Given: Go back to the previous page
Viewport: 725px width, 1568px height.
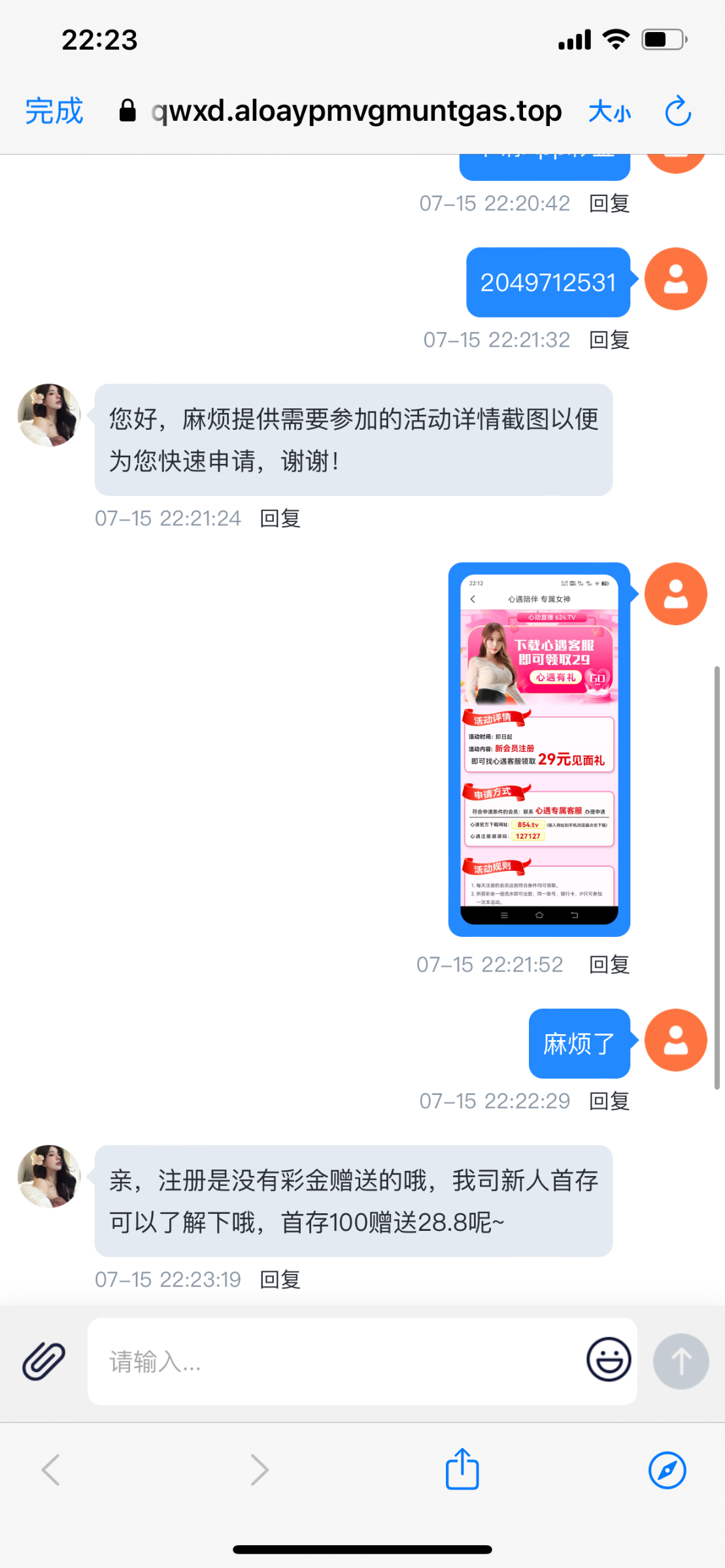Looking at the screenshot, I should tap(51, 1470).
